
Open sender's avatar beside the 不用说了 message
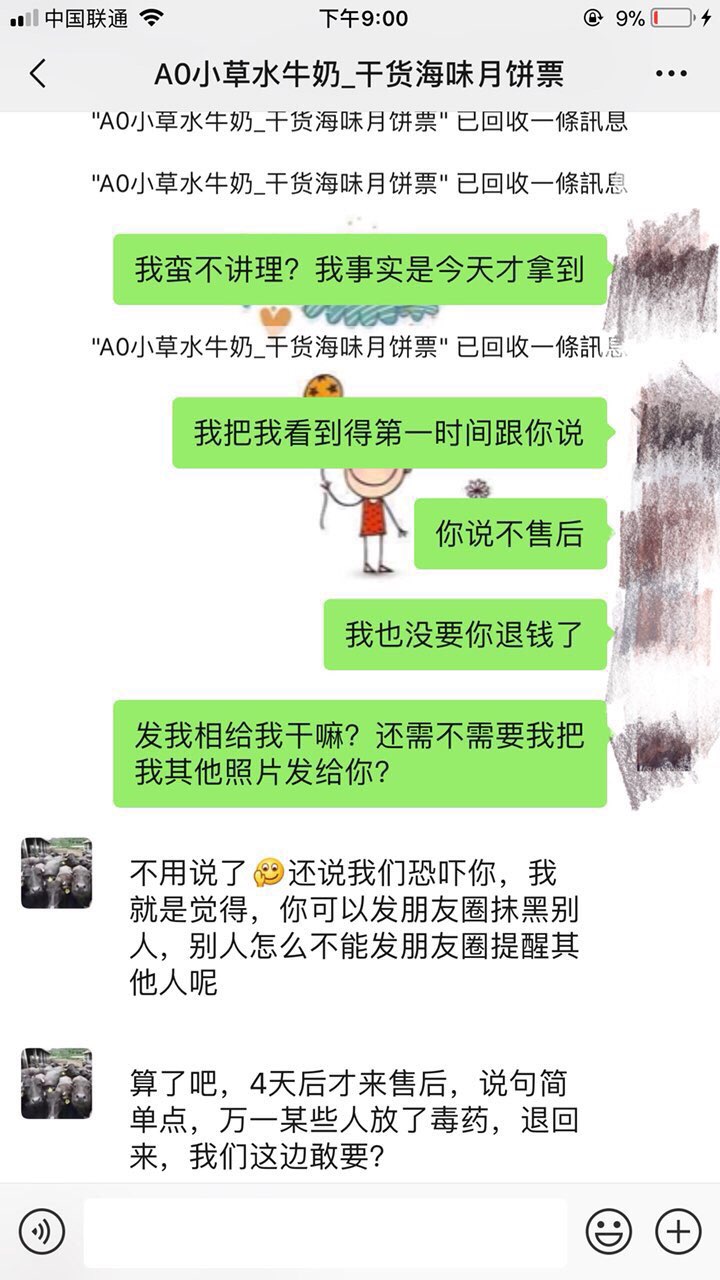(57, 873)
